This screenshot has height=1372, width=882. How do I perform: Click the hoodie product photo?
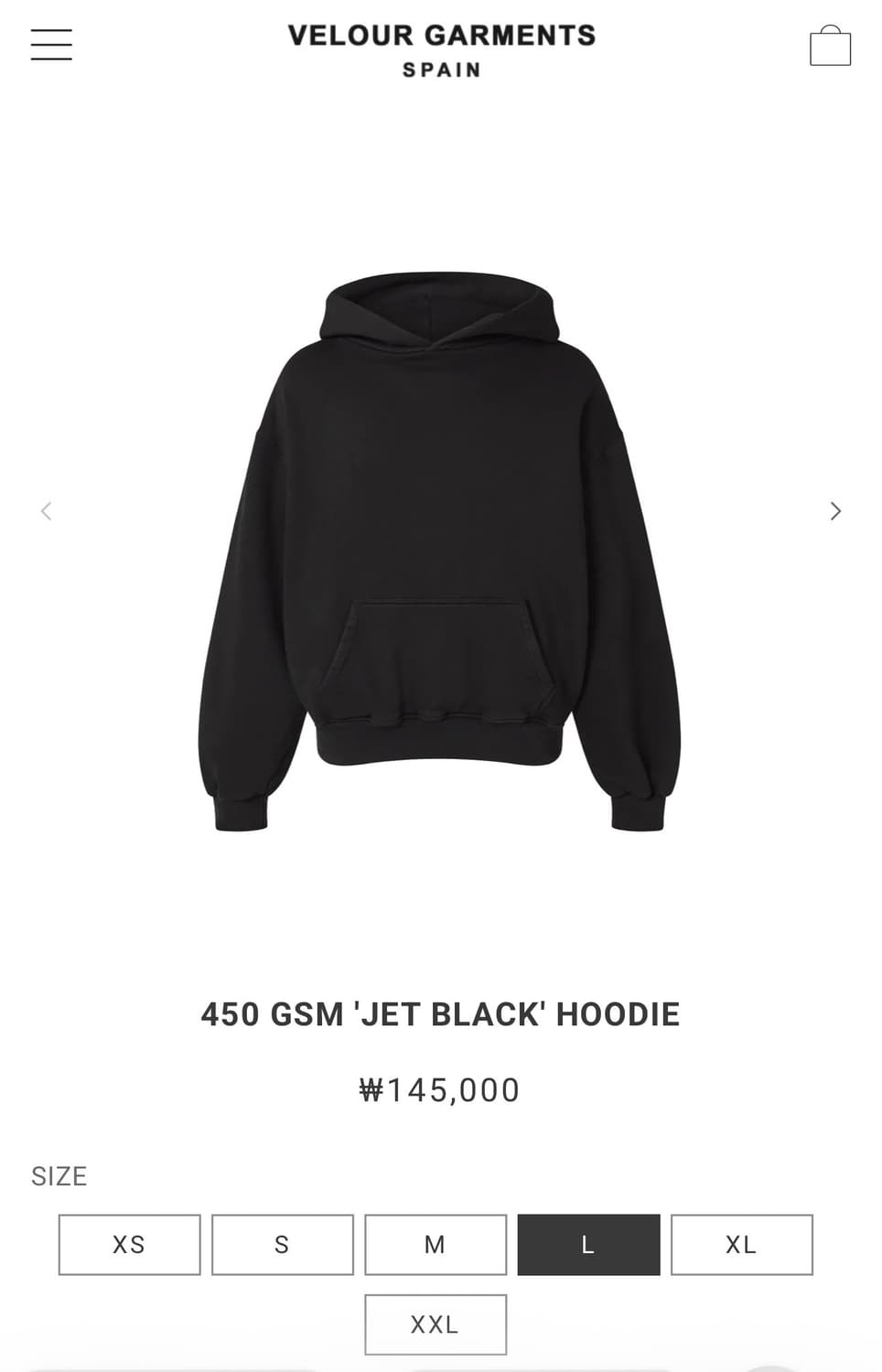[440, 549]
